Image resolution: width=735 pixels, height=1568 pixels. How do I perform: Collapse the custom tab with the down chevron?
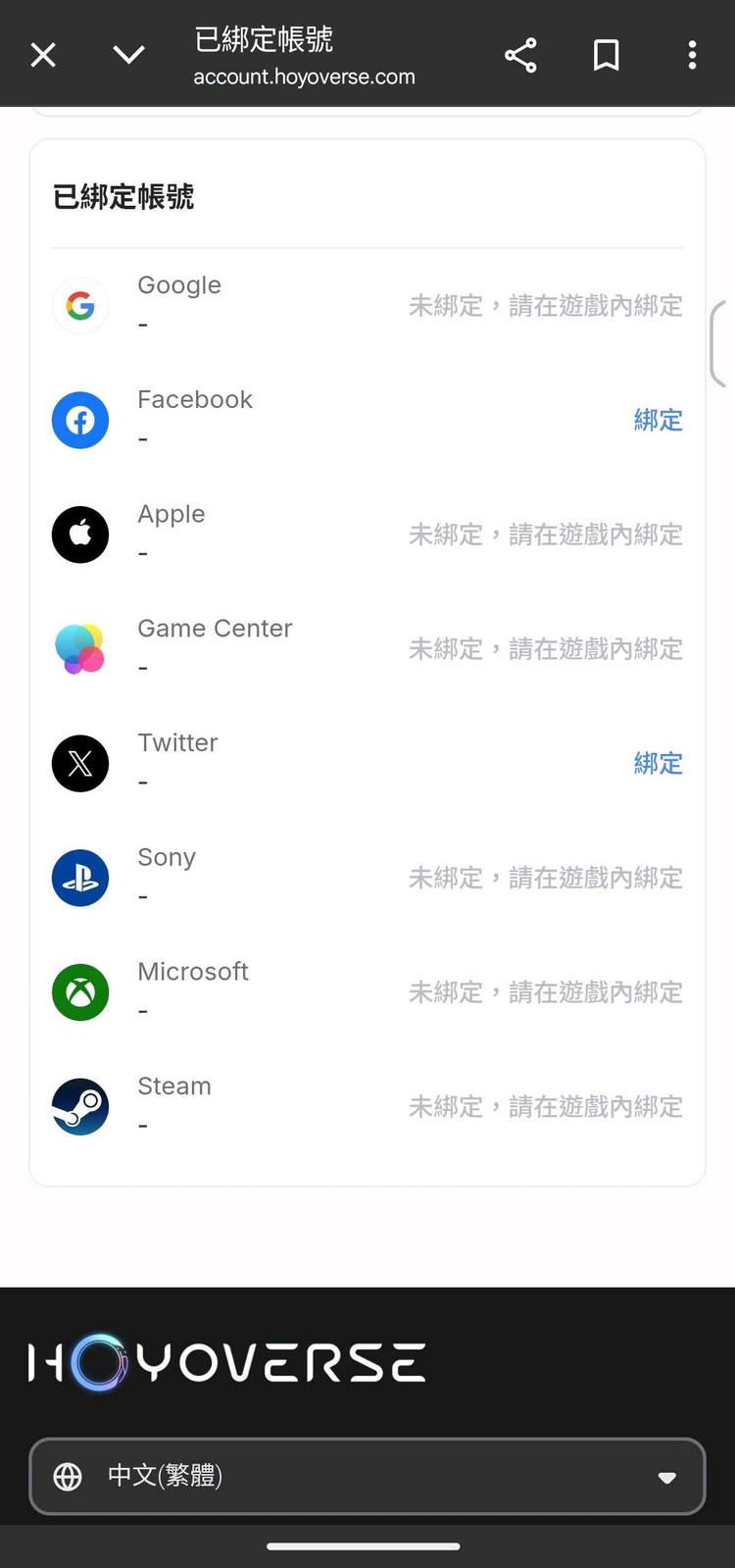pyautogui.click(x=128, y=54)
